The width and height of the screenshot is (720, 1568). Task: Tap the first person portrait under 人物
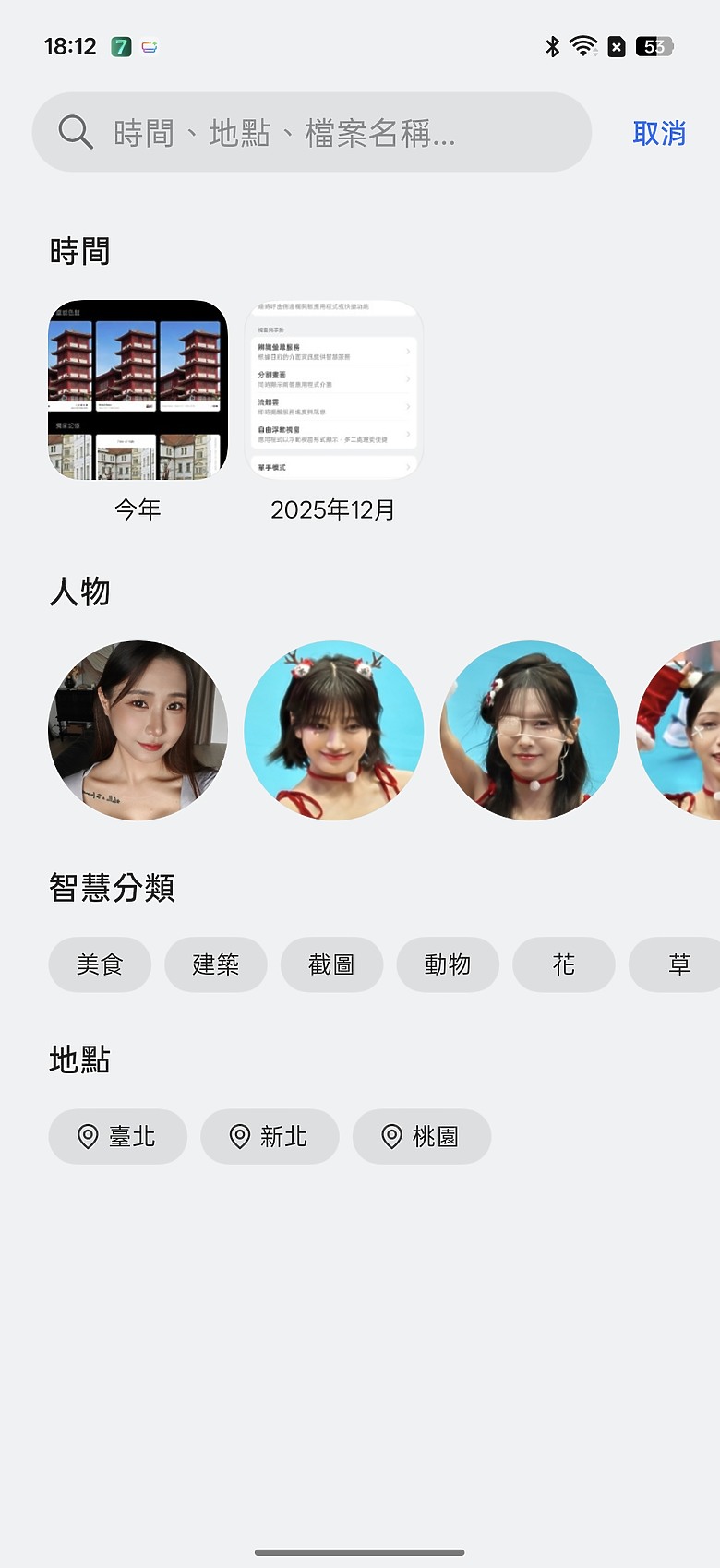click(138, 729)
